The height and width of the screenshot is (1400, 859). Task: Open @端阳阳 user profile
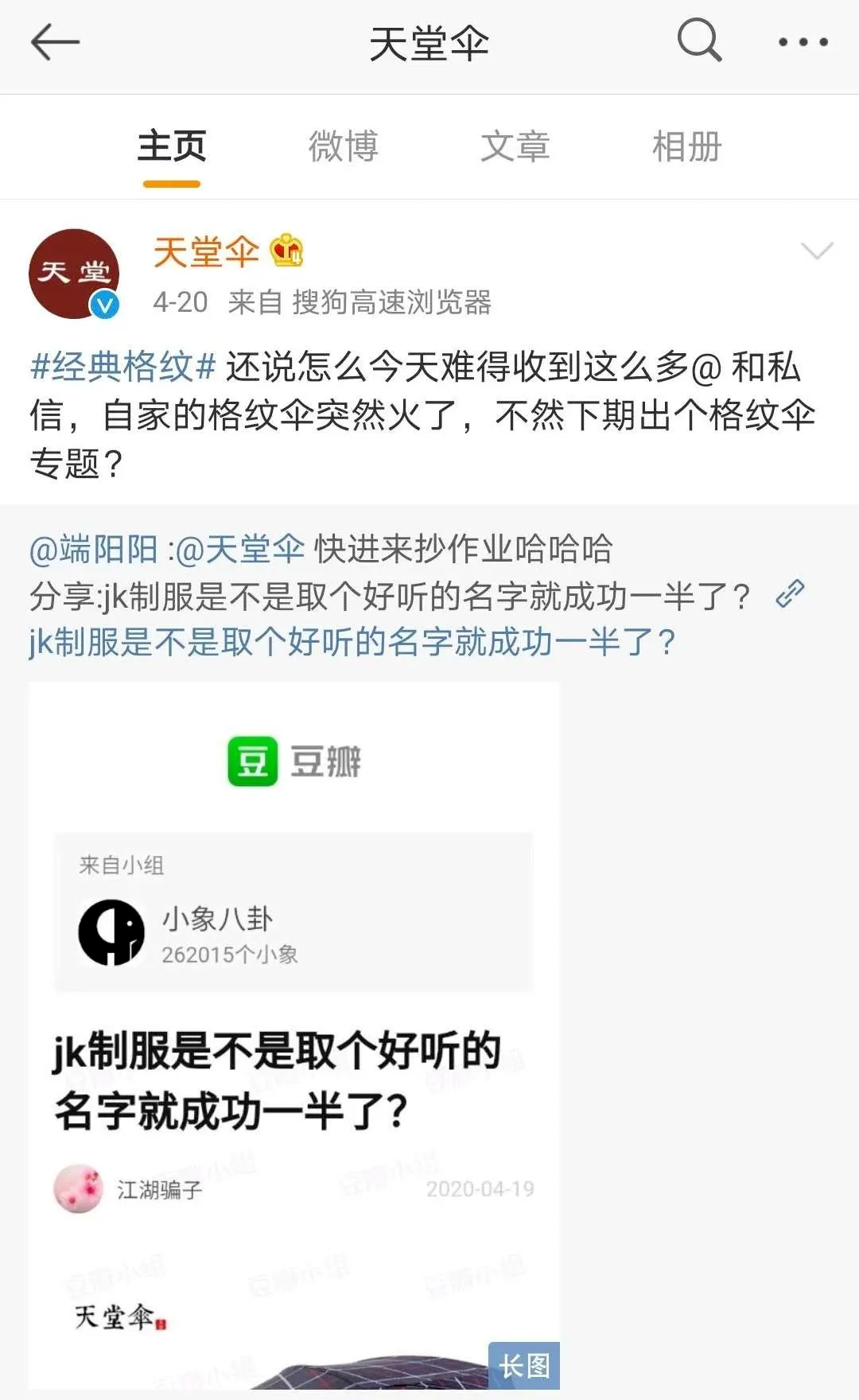(x=94, y=550)
